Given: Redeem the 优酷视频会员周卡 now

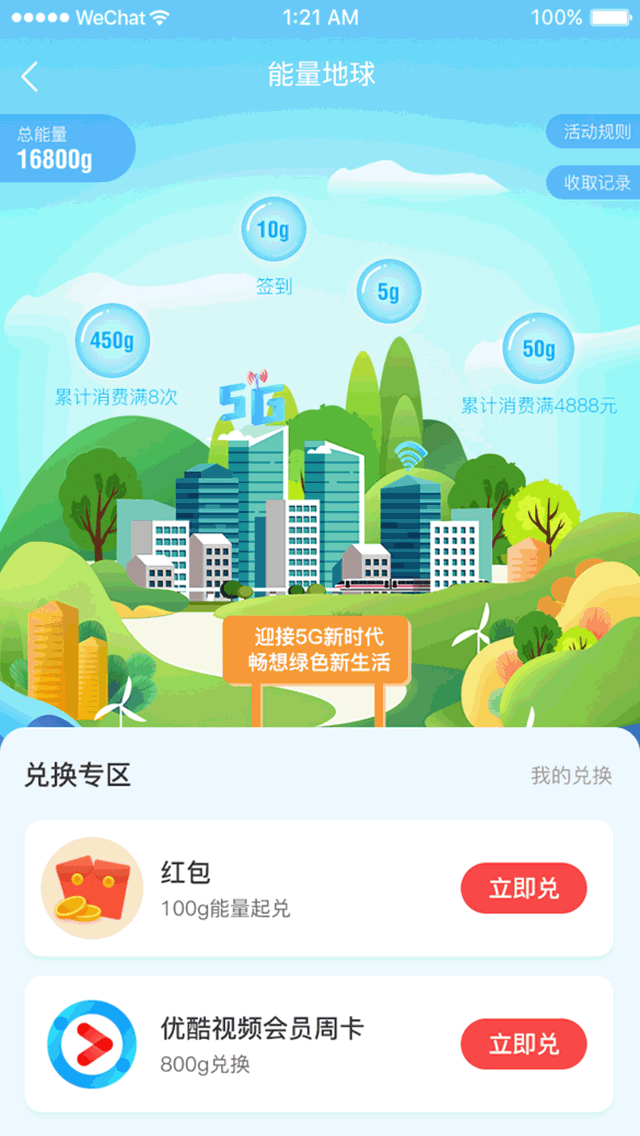Looking at the screenshot, I should point(523,1044).
